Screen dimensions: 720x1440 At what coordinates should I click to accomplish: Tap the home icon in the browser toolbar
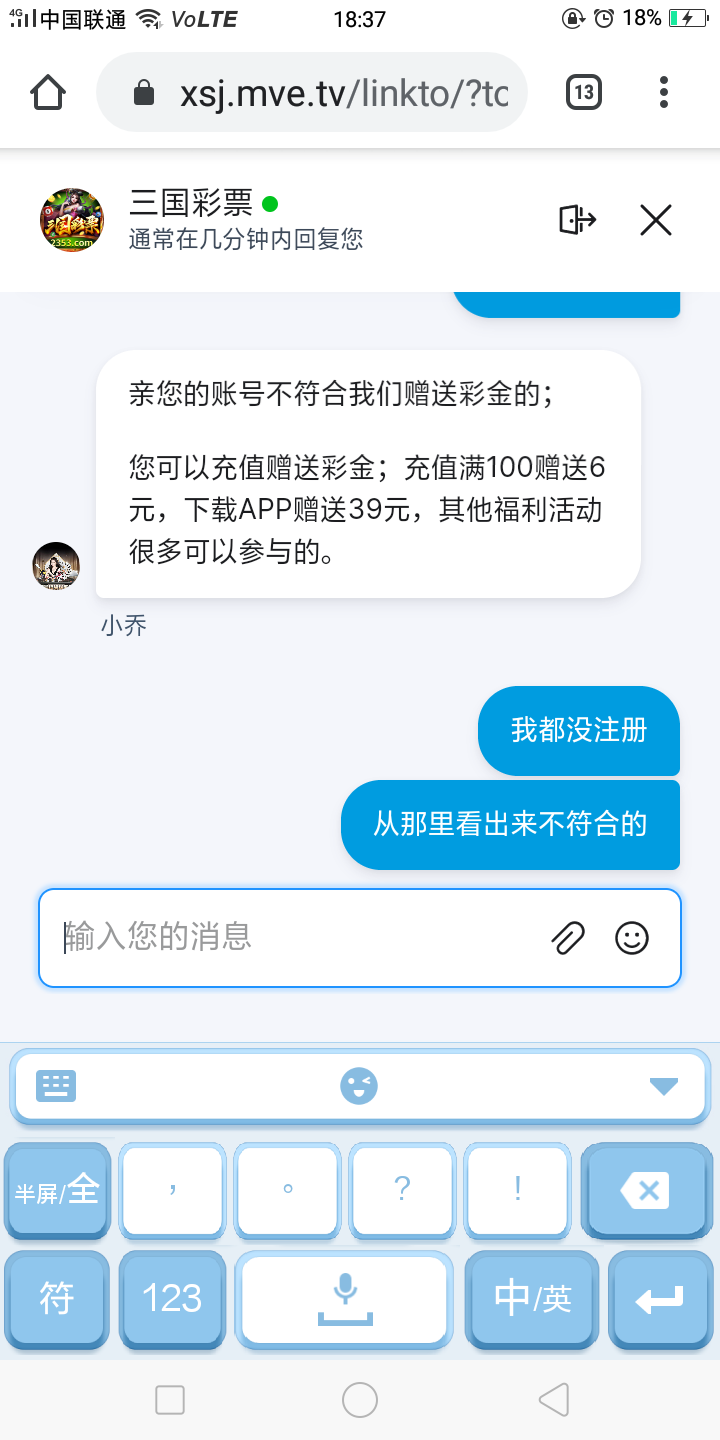click(48, 91)
